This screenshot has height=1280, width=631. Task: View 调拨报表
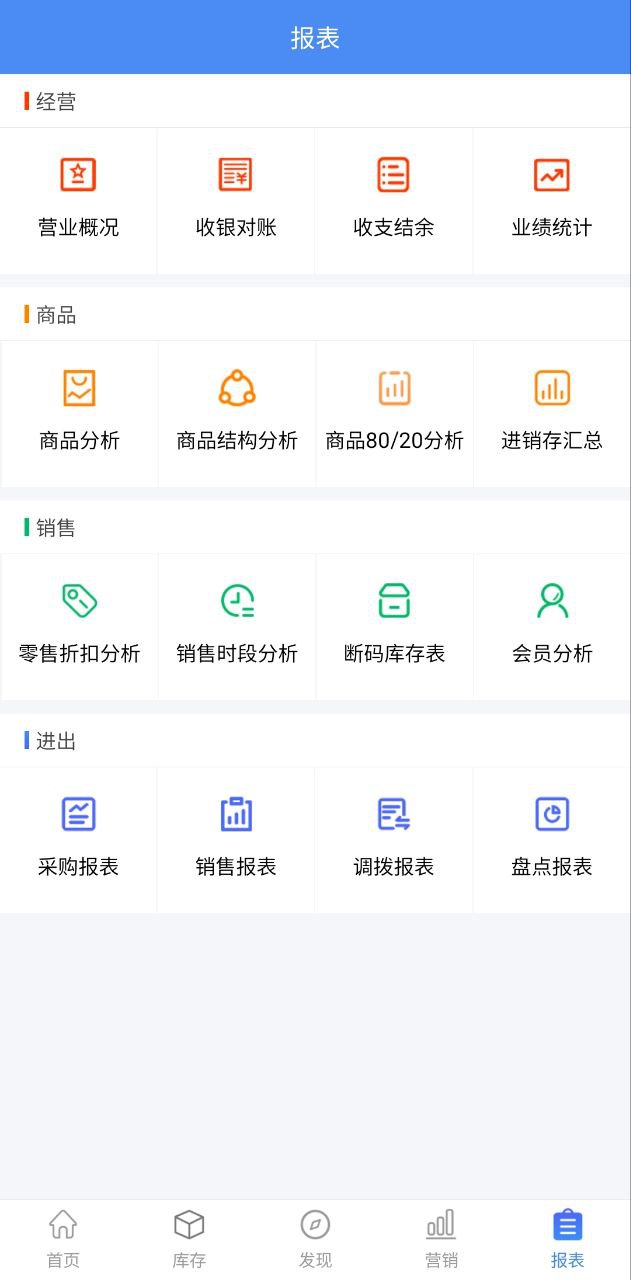(394, 840)
